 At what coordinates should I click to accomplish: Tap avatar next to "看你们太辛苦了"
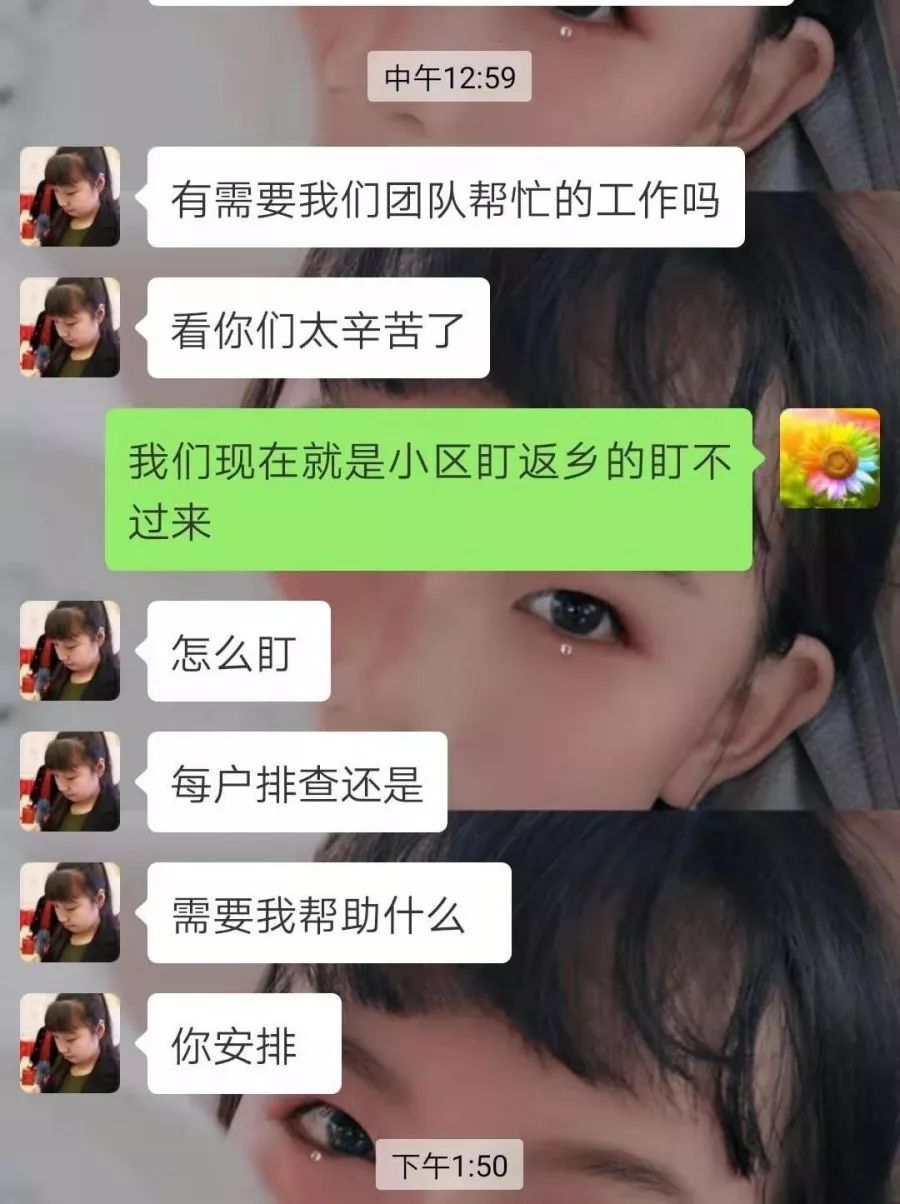[70, 328]
